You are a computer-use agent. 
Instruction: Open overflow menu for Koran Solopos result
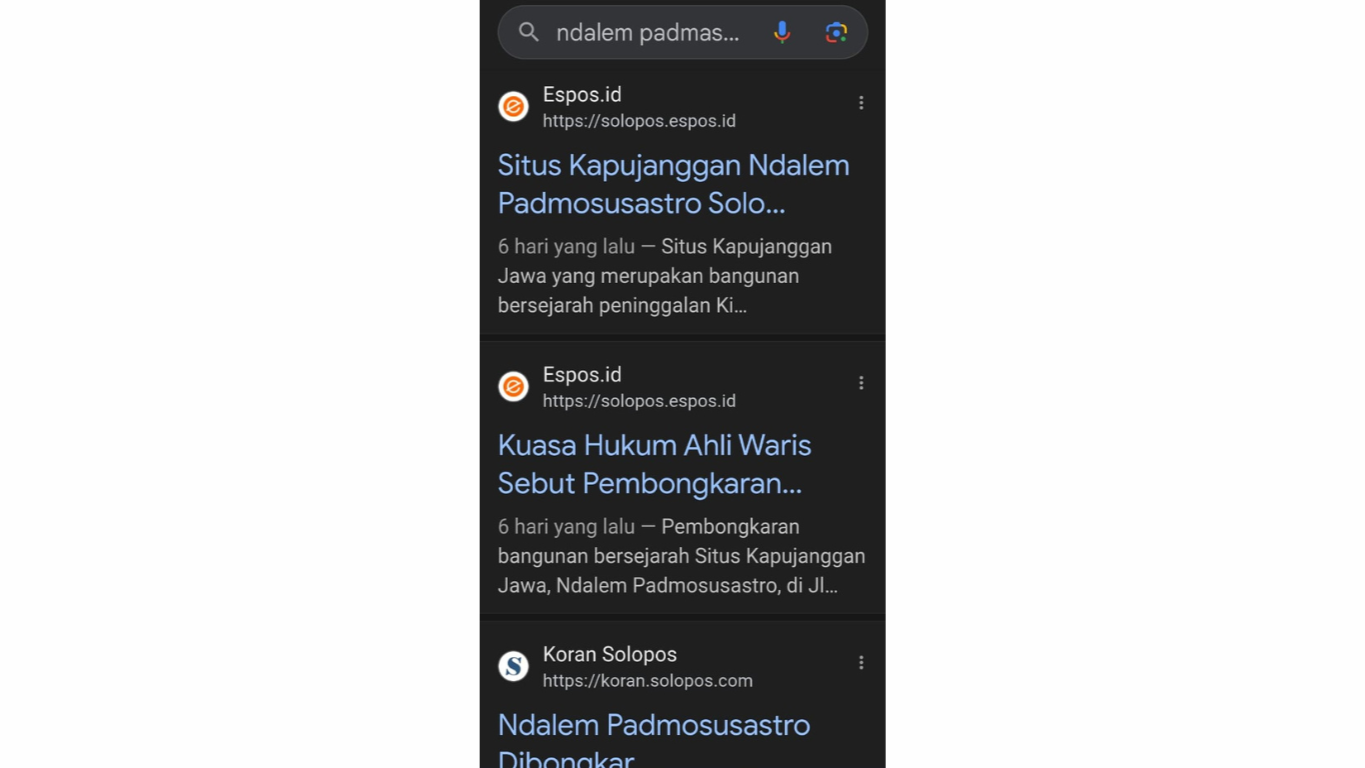(861, 663)
